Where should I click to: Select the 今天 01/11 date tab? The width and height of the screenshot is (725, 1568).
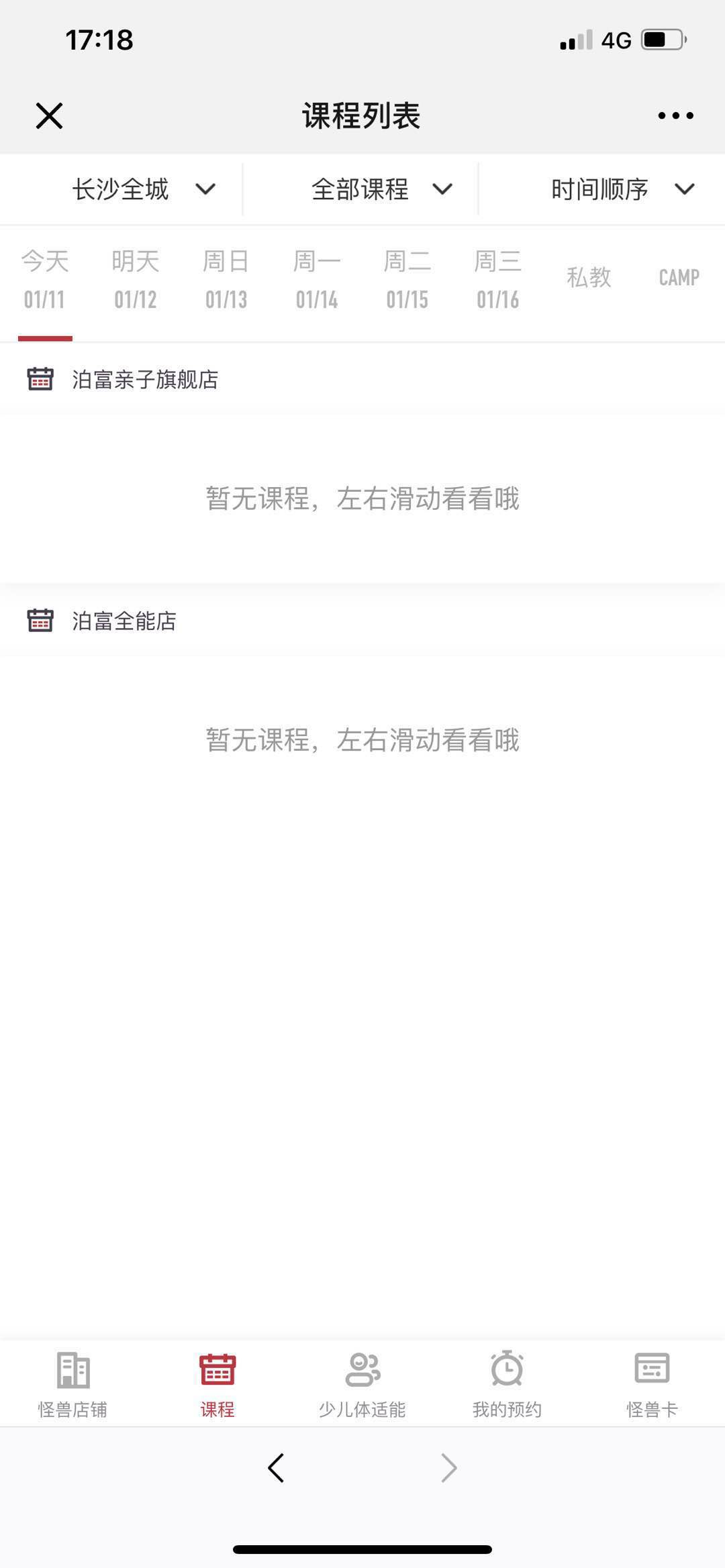(x=45, y=280)
